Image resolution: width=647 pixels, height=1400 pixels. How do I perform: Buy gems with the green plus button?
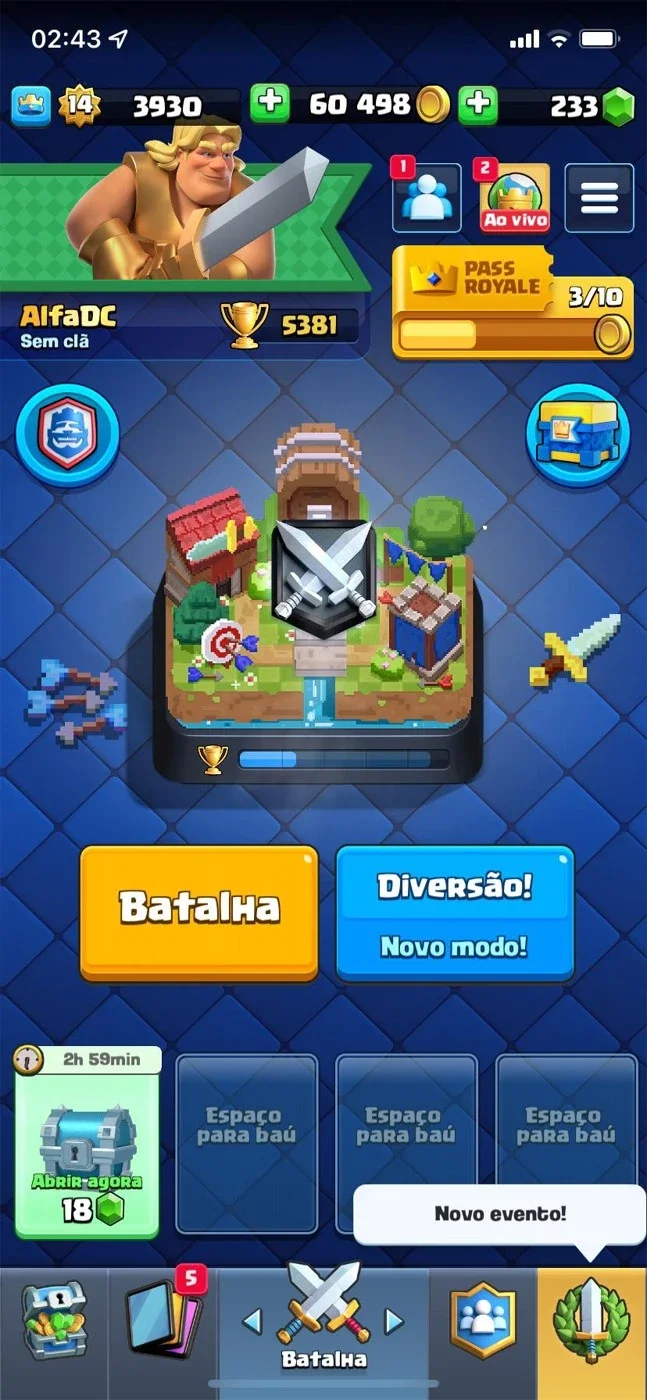(478, 103)
